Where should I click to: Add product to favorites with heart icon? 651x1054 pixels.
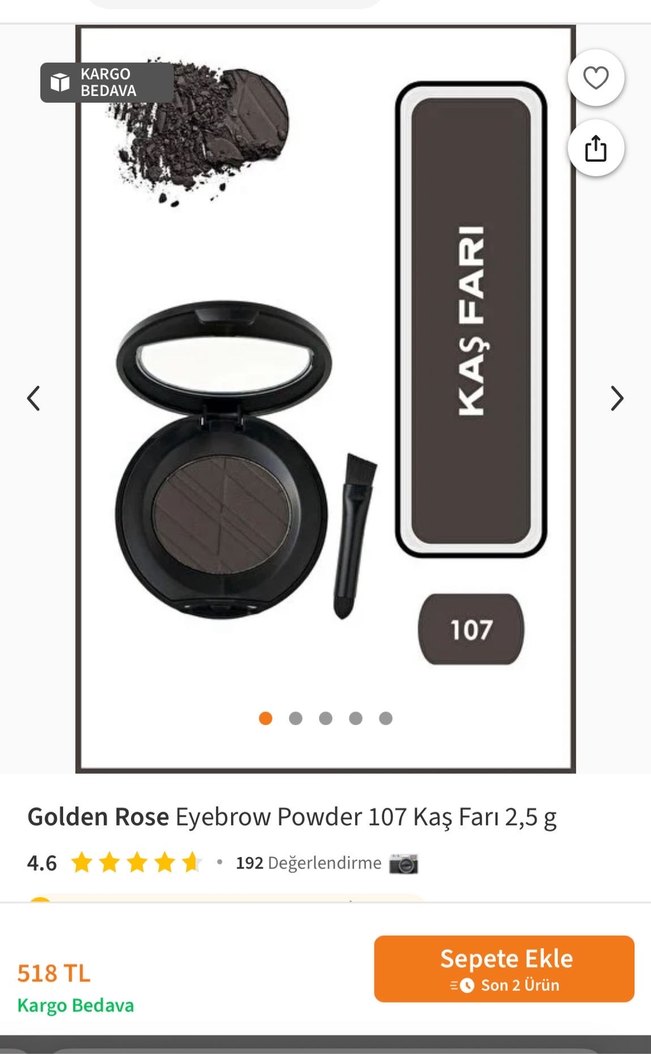tap(596, 78)
